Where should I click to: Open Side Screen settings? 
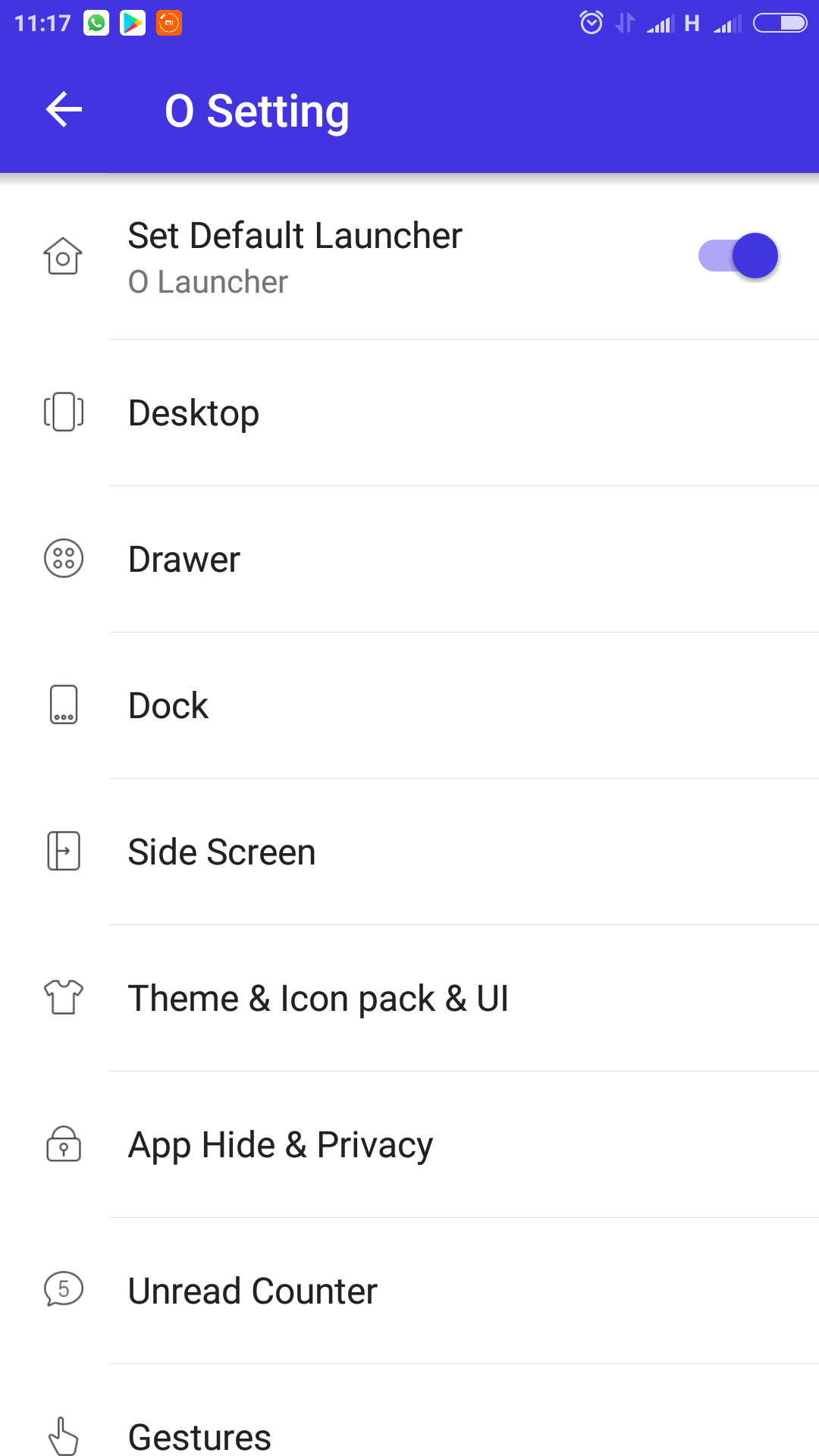point(409,852)
